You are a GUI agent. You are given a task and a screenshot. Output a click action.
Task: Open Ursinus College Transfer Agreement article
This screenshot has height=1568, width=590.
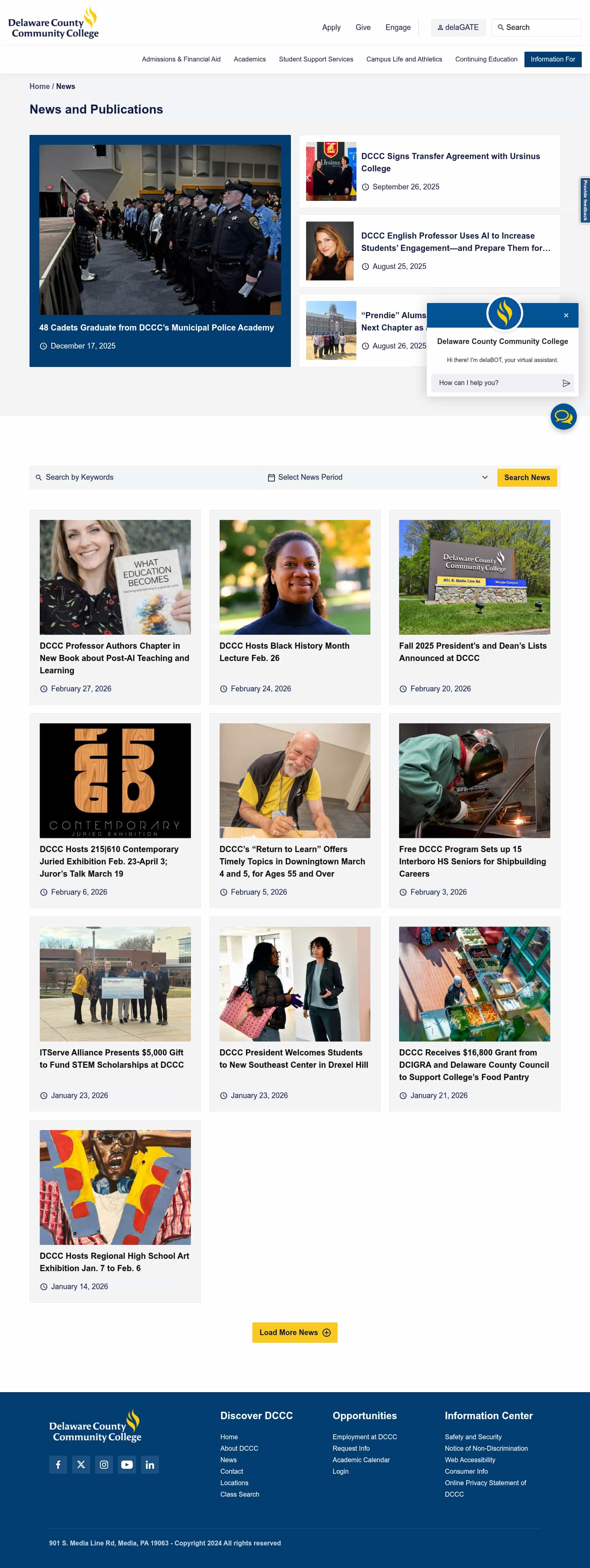[450, 162]
